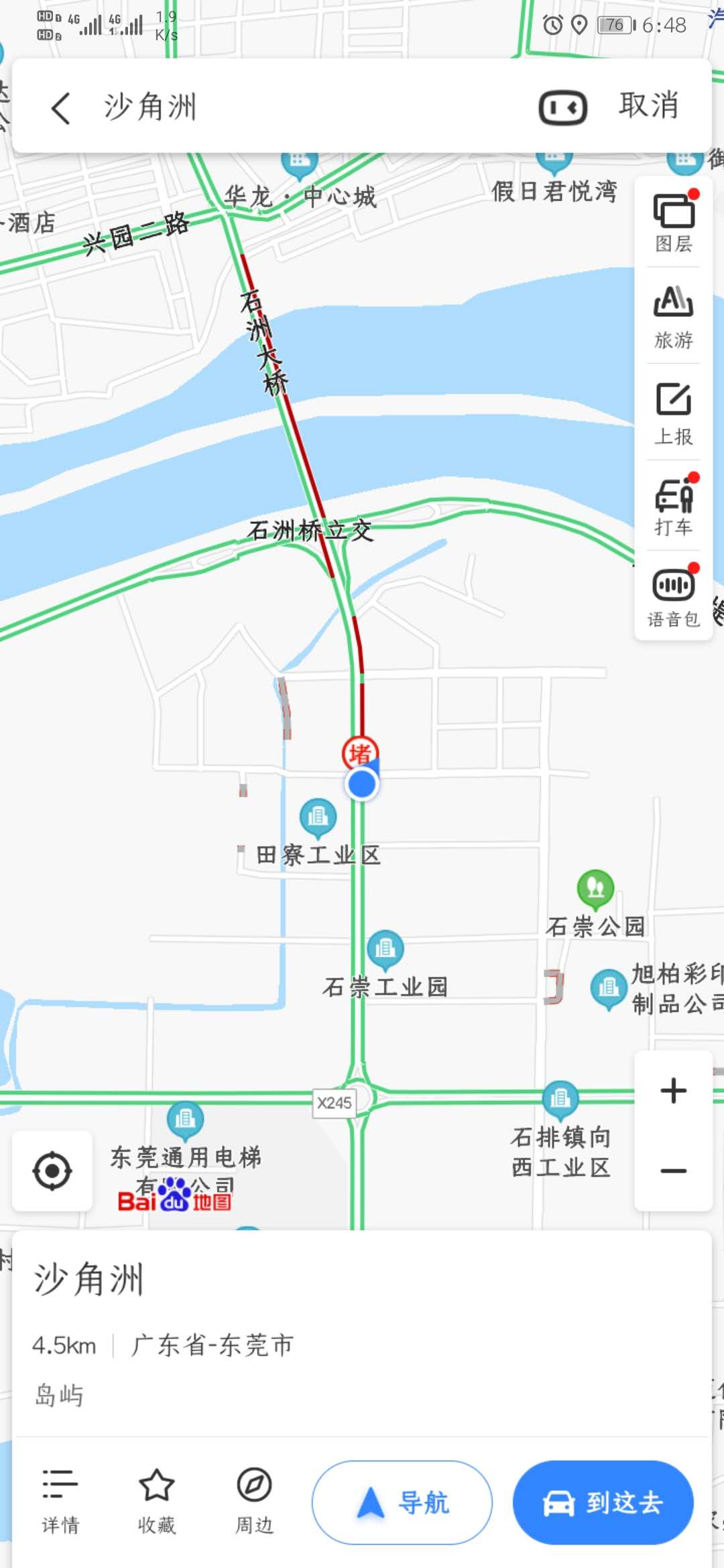This screenshot has height=1568, width=724.
Task: Zoom out on the map
Action: click(x=673, y=1171)
